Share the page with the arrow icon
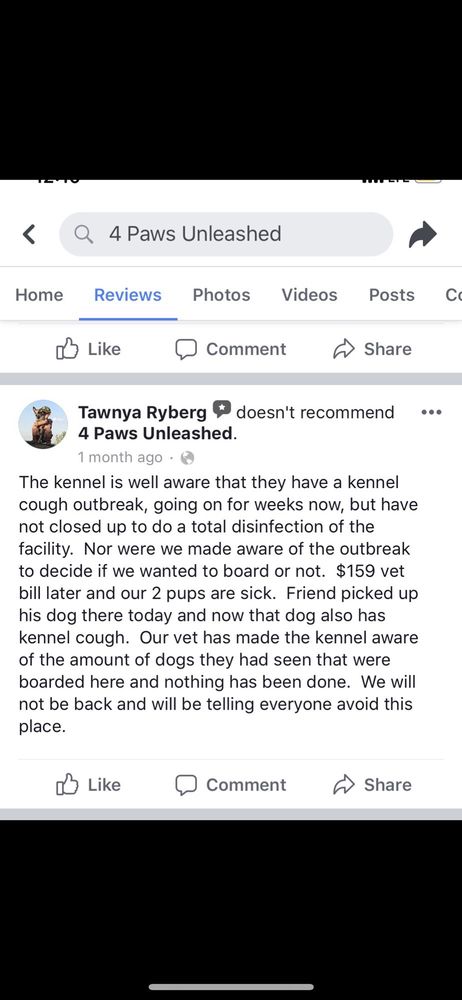The width and height of the screenshot is (462, 1000). coord(422,235)
